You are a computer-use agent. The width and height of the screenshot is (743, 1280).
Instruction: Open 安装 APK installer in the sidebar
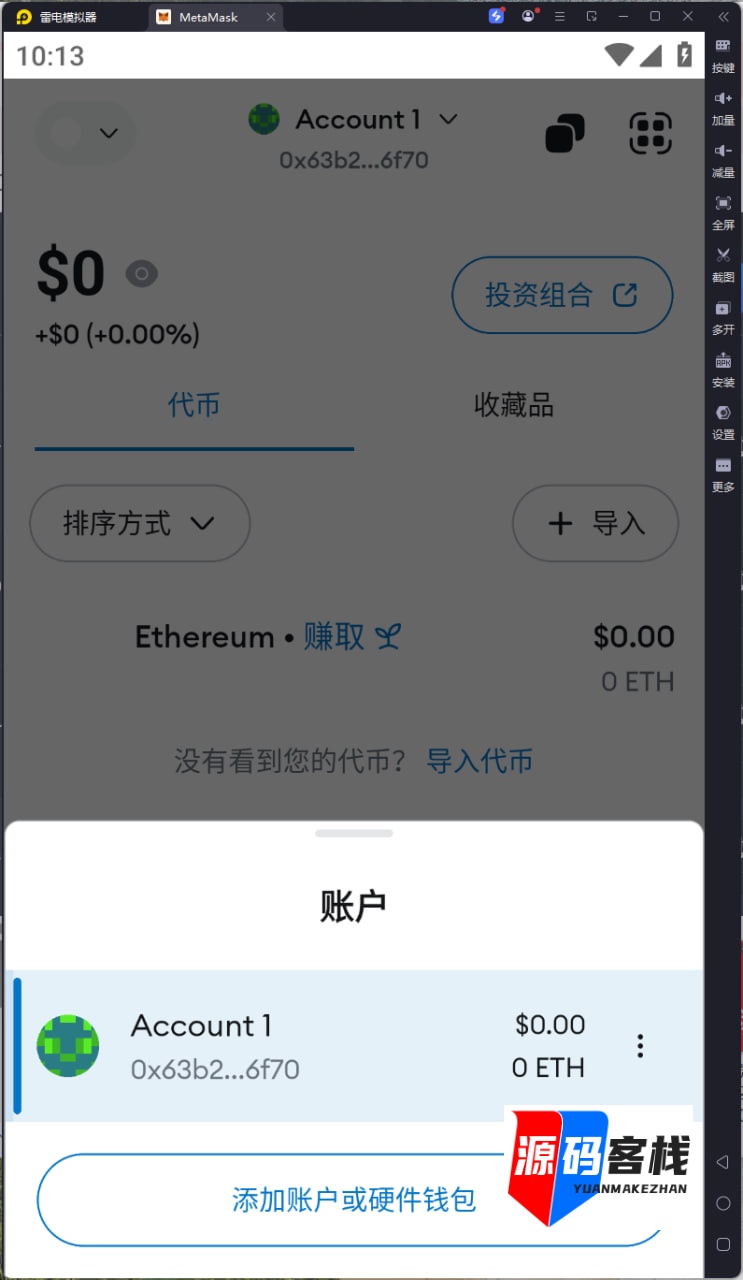(723, 370)
